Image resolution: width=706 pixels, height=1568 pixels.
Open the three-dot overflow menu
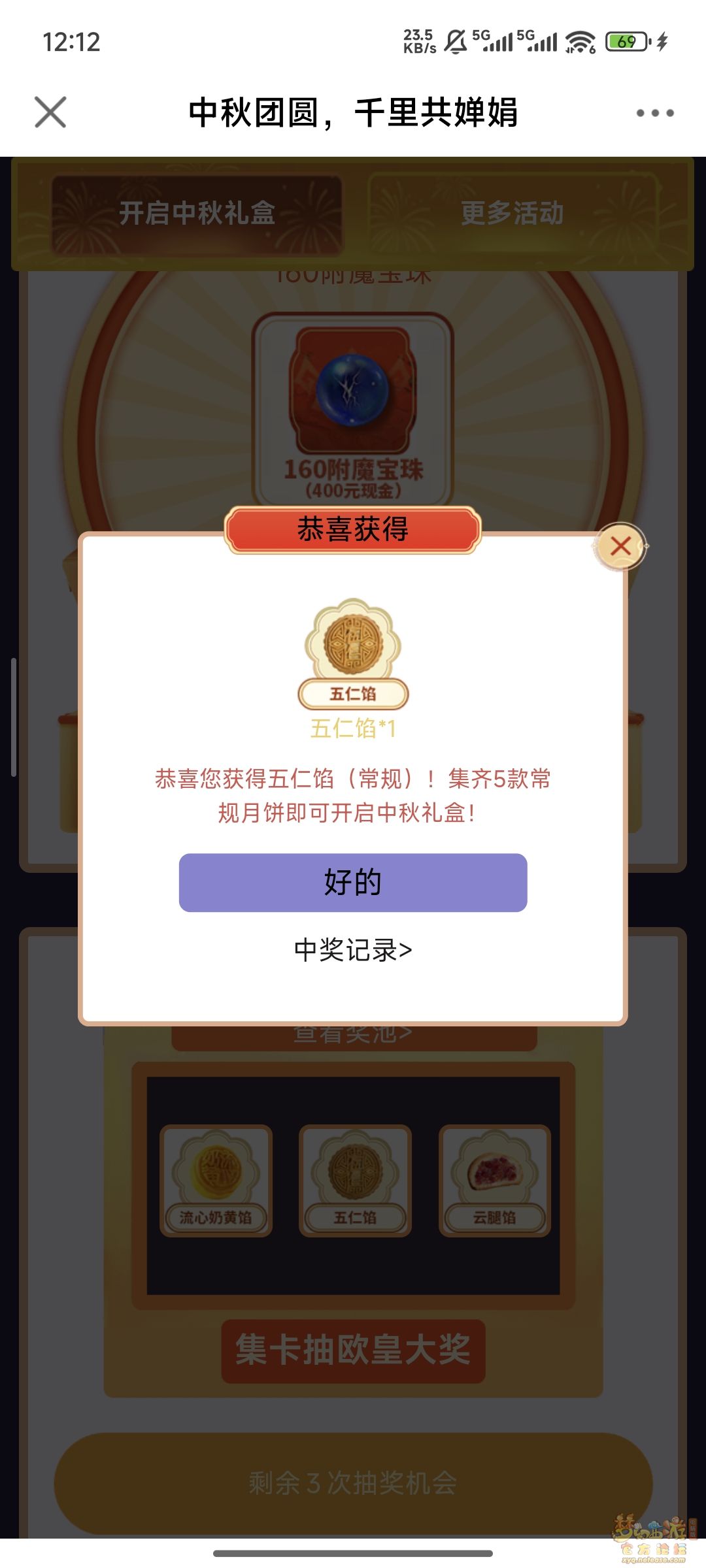pos(655,113)
